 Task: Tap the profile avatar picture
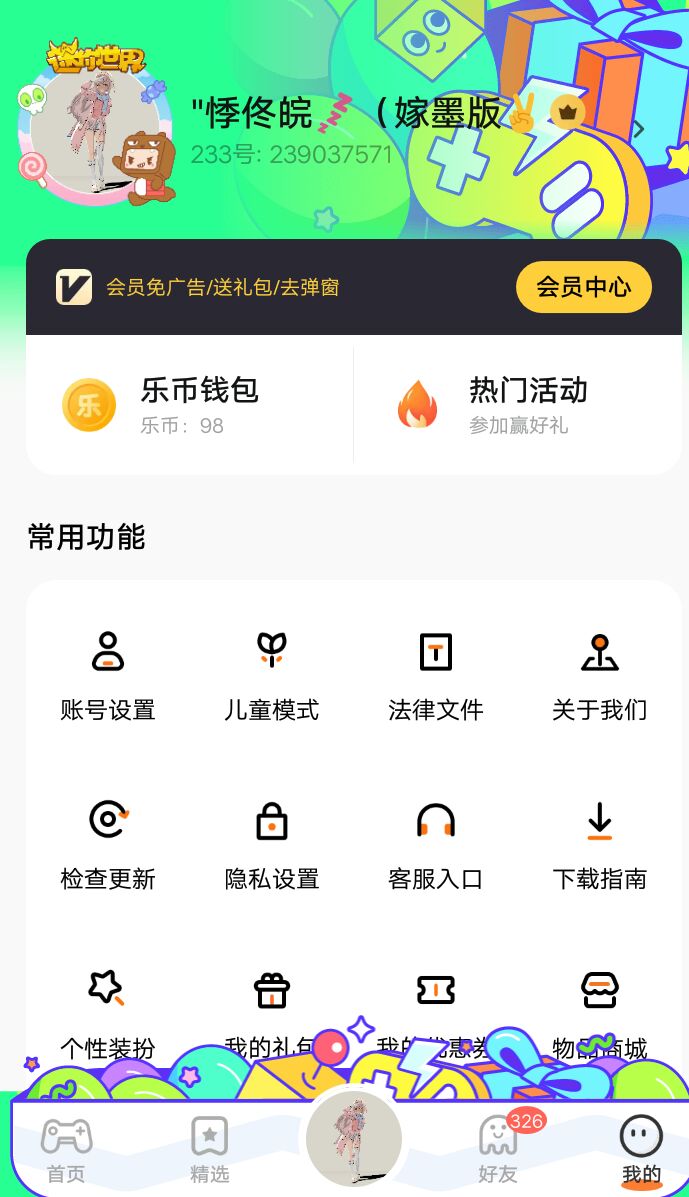point(93,129)
